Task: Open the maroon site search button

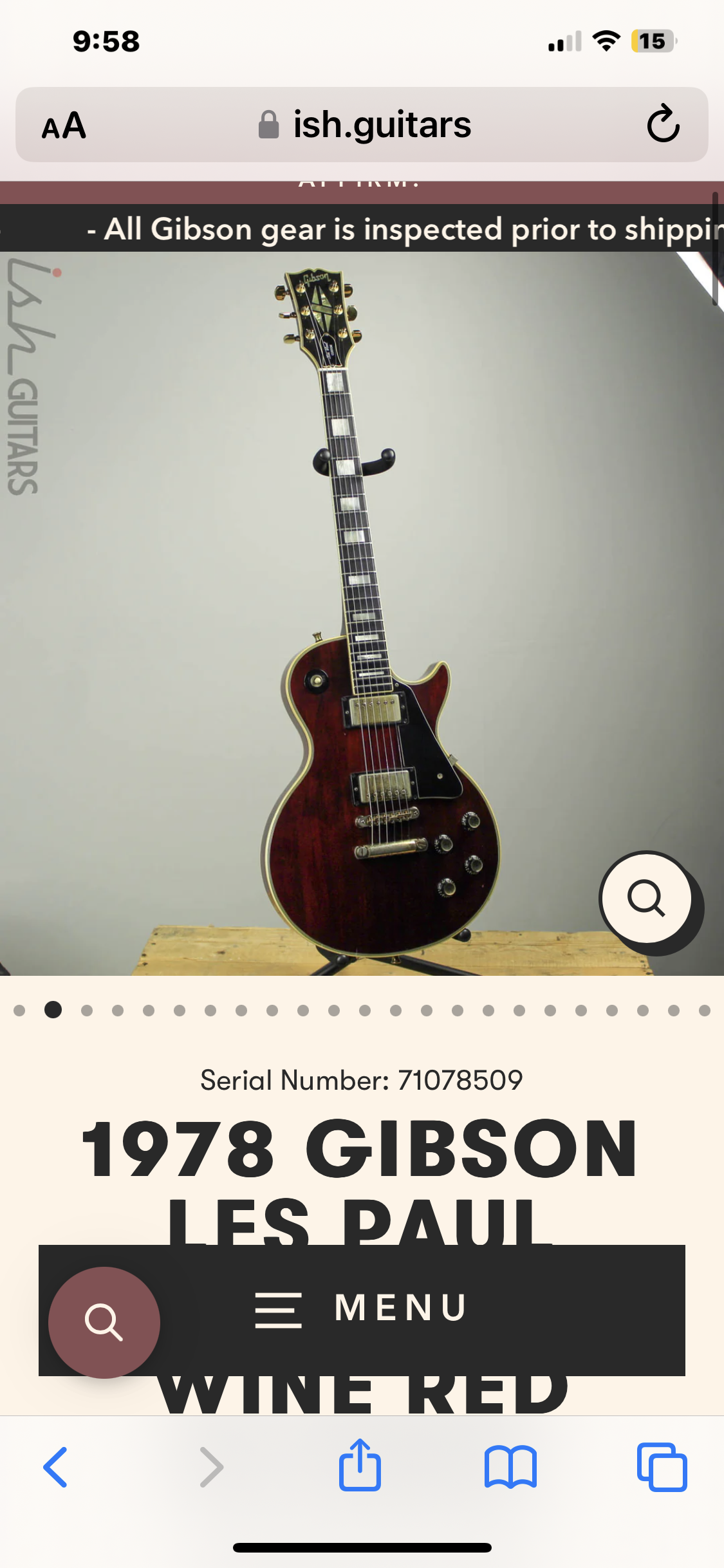Action: click(104, 1323)
